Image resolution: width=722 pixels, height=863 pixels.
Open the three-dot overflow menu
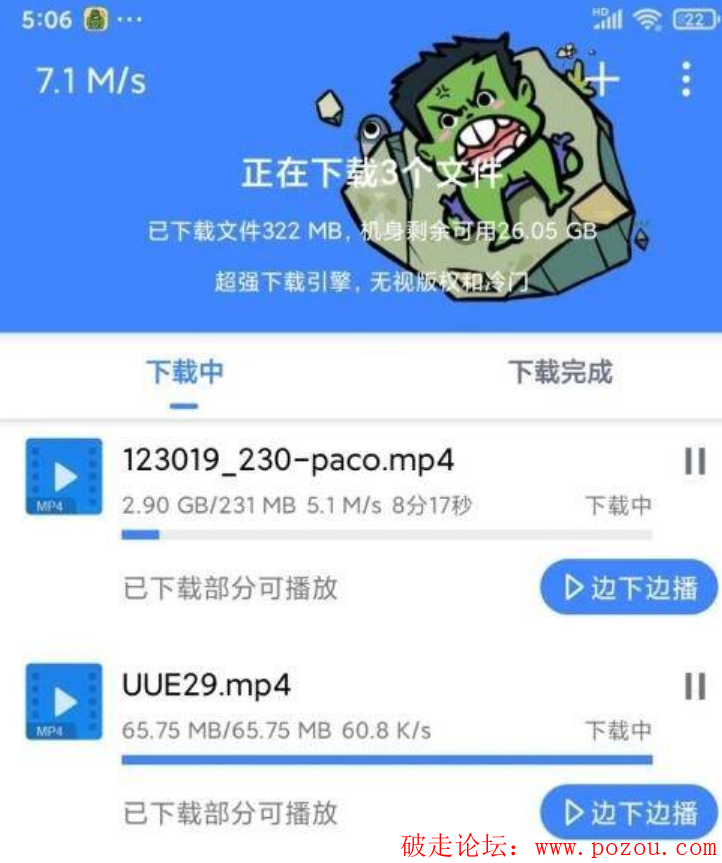pos(685,78)
